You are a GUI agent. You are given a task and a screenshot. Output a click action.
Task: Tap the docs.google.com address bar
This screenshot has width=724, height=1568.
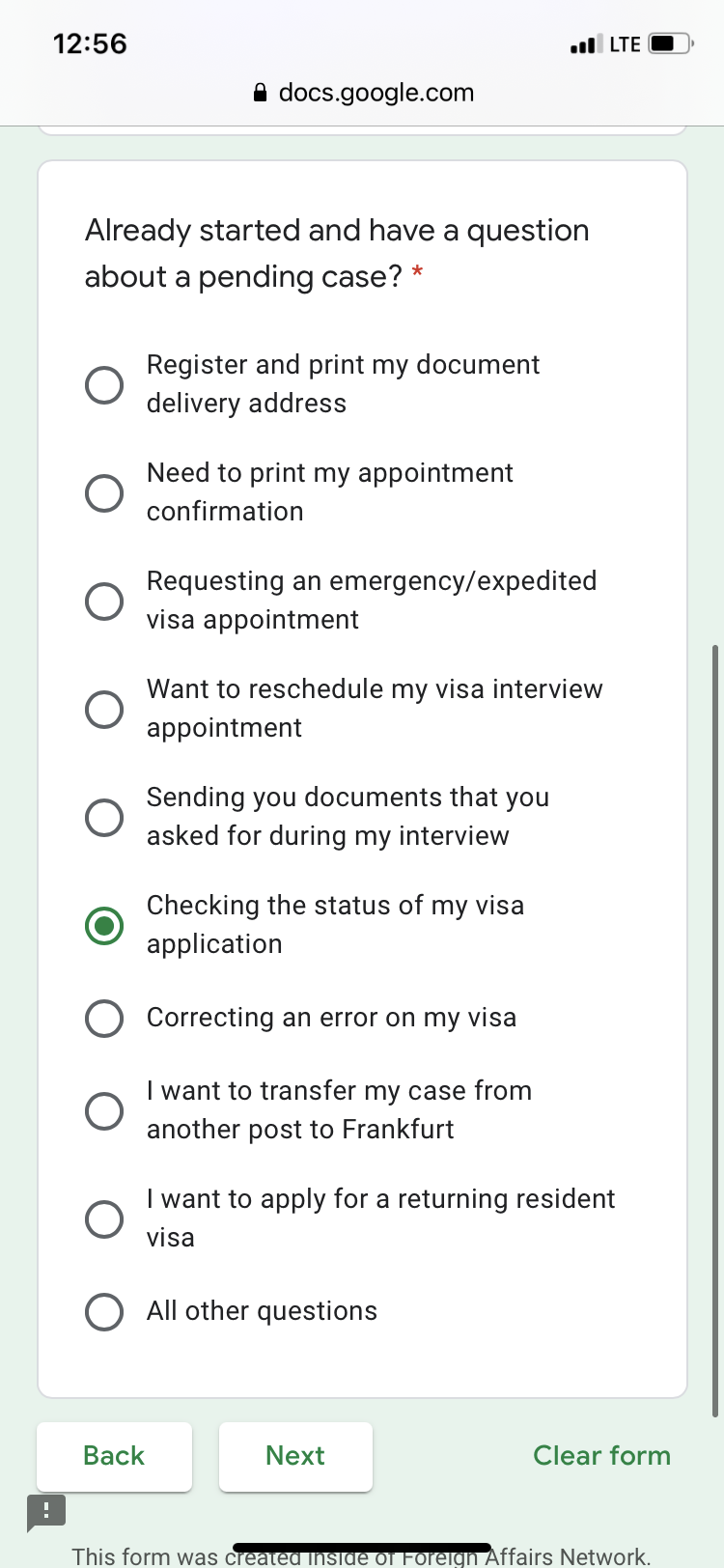[363, 93]
